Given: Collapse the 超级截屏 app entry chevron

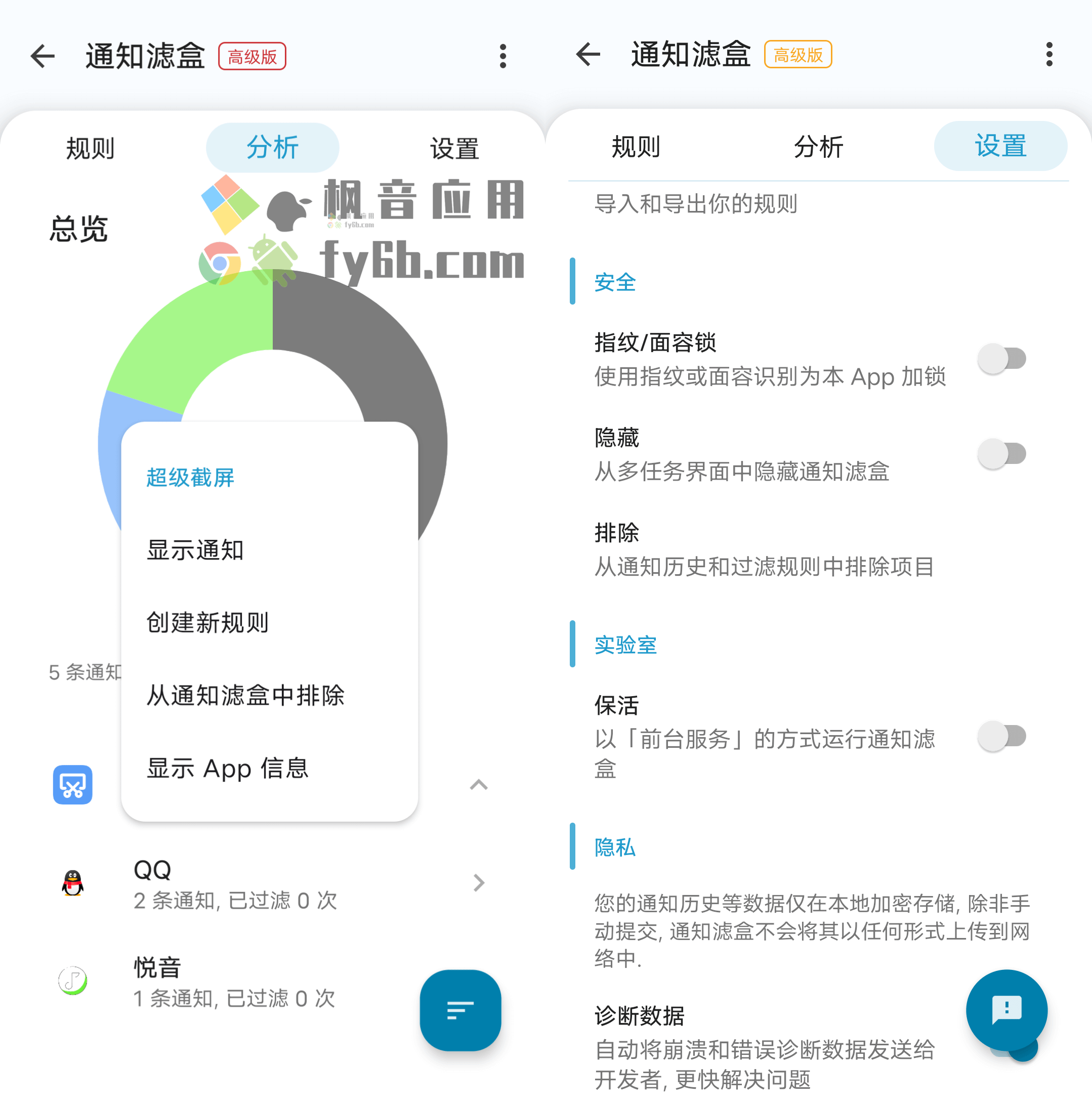Looking at the screenshot, I should pos(478,785).
